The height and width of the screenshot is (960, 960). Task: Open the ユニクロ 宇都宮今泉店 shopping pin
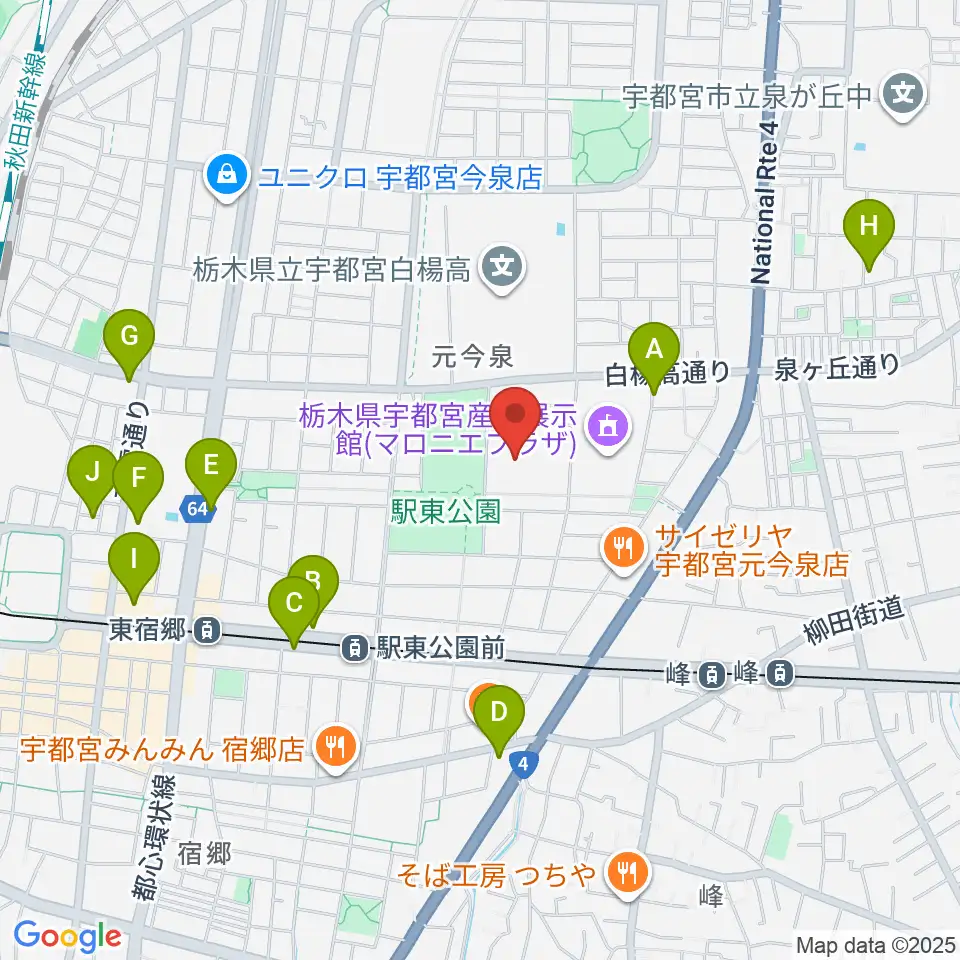[x=227, y=177]
